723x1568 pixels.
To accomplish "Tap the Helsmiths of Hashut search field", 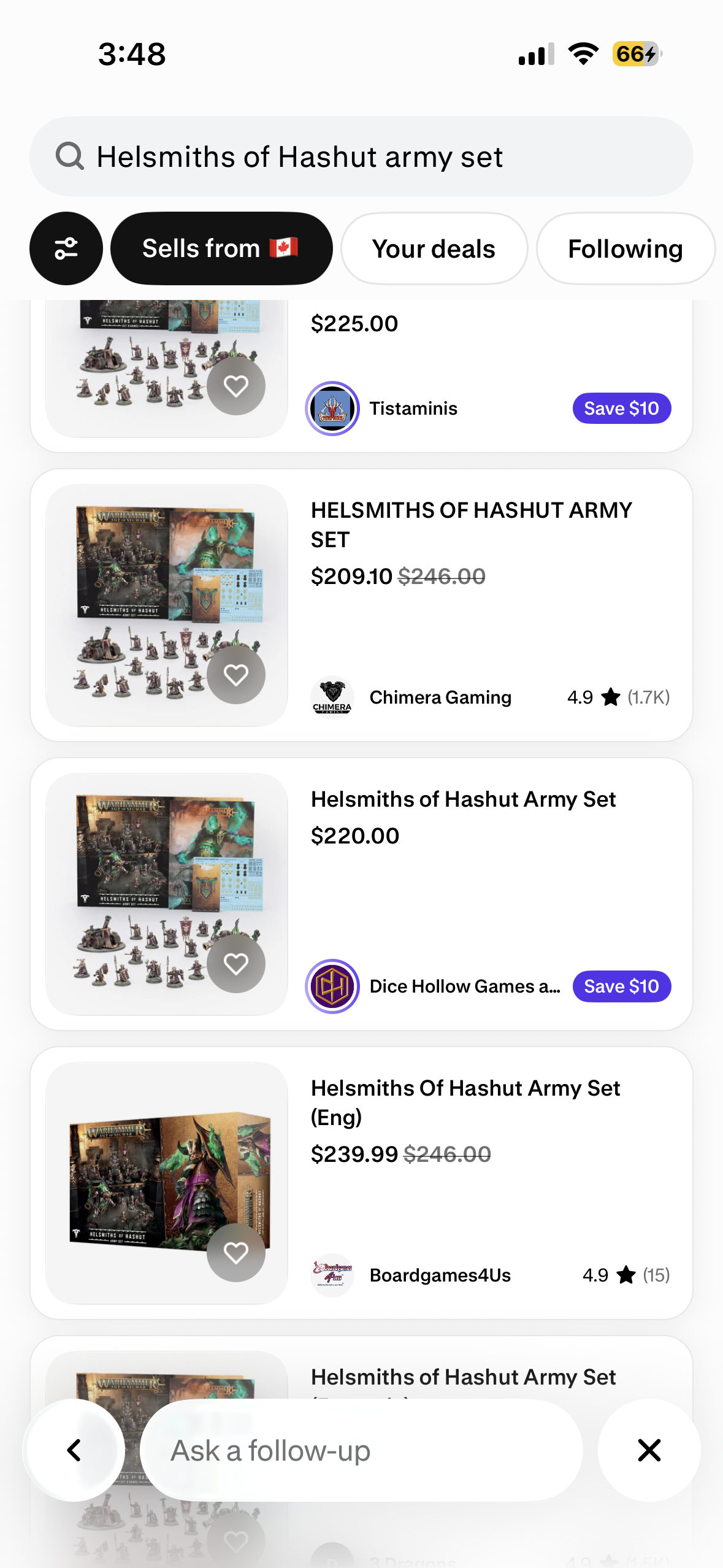I will 361,157.
